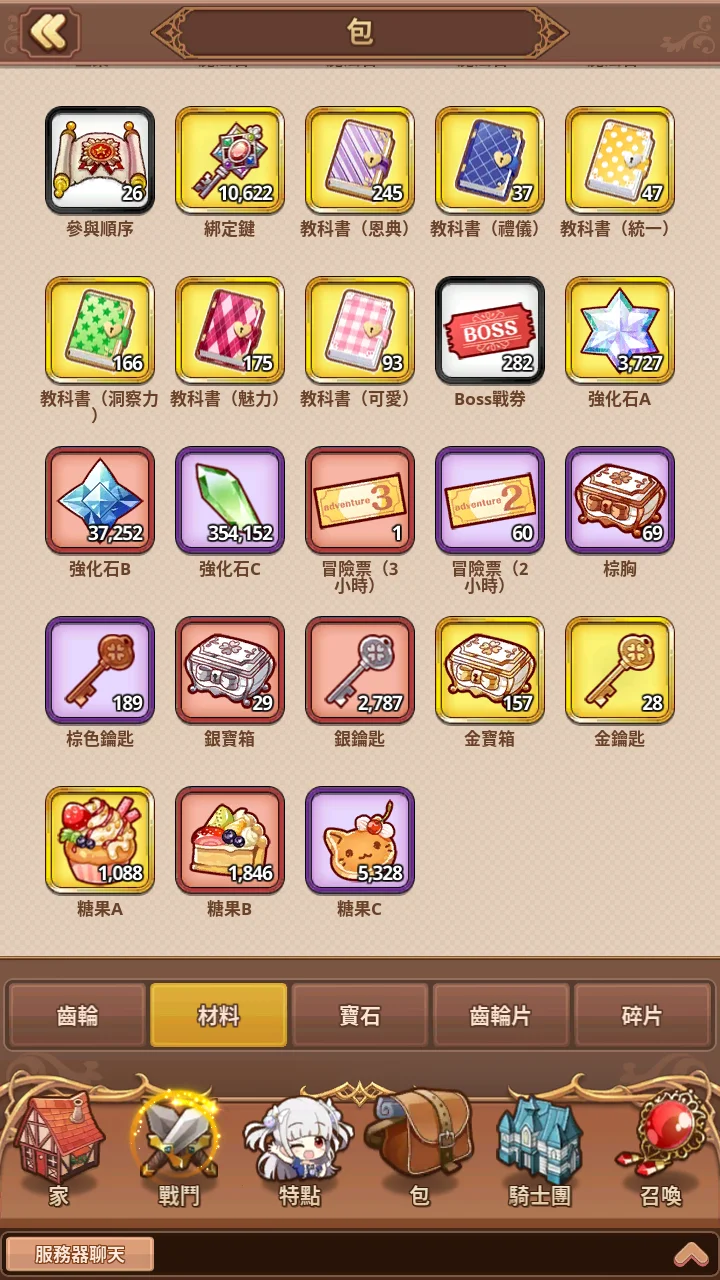720x1280 pixels.
Task: Select the Boss戰券 item
Action: pyautogui.click(x=490, y=330)
